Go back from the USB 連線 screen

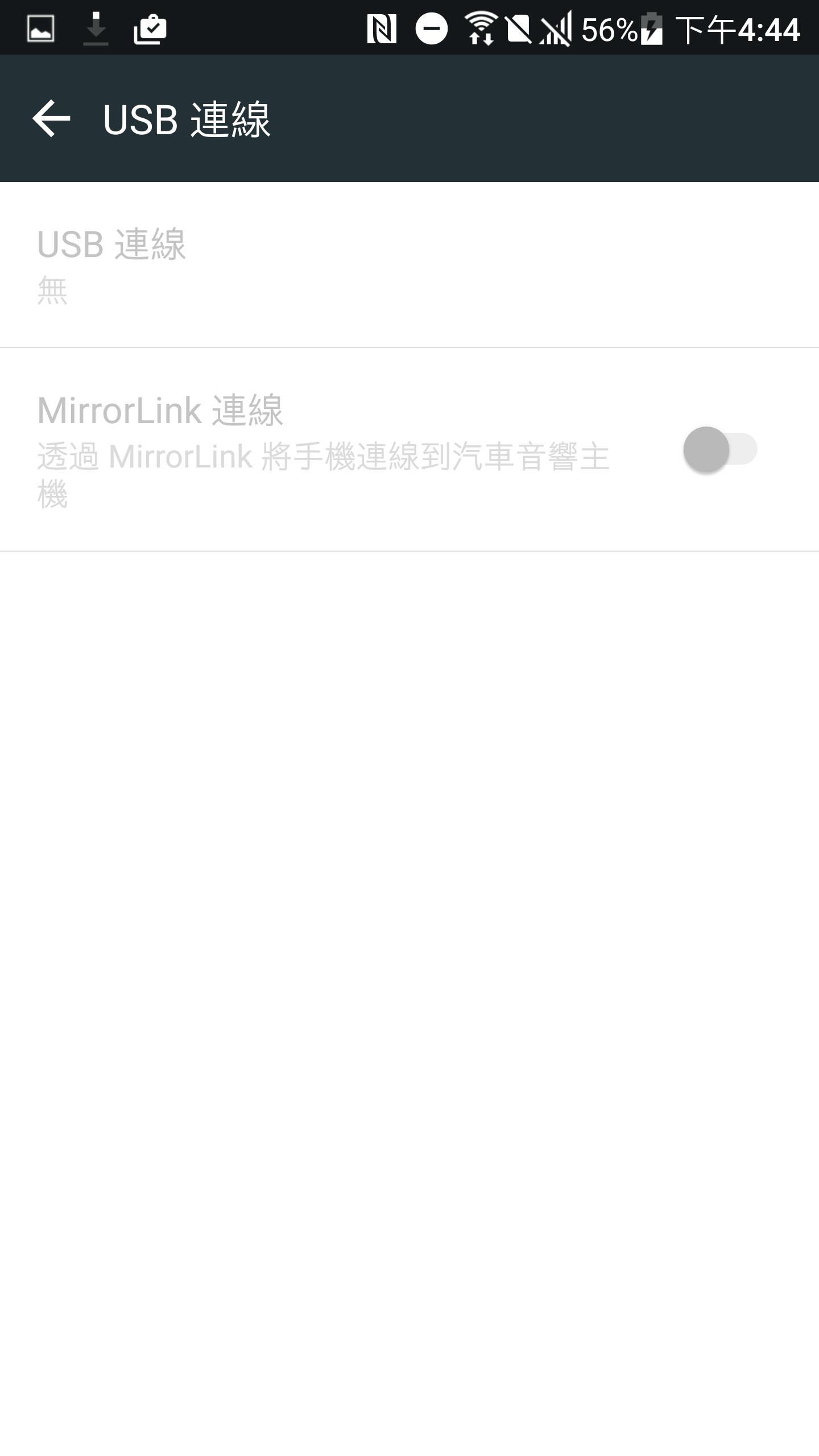(x=51, y=119)
